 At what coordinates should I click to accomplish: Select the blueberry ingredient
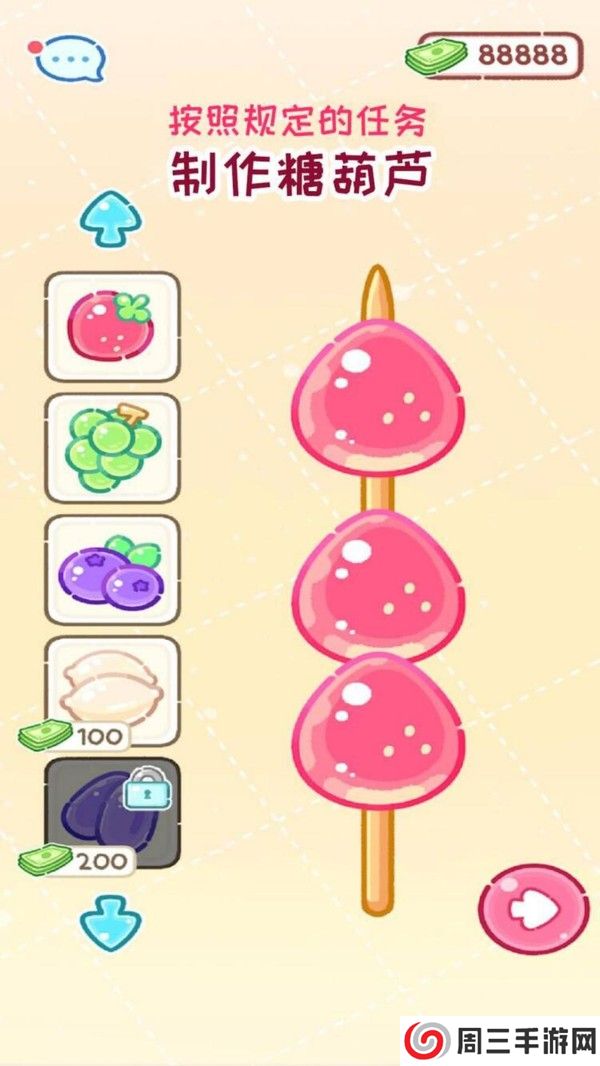click(112, 570)
